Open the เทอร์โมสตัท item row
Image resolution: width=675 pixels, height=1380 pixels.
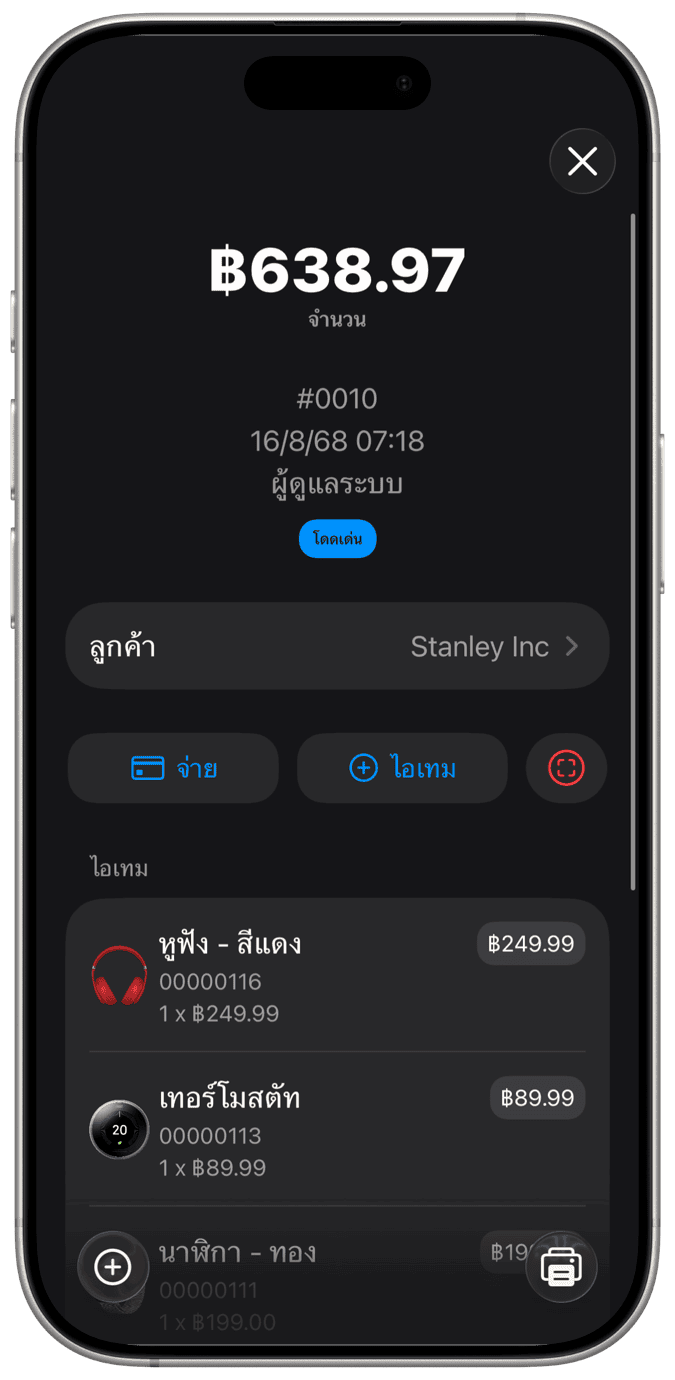(x=300, y=1129)
